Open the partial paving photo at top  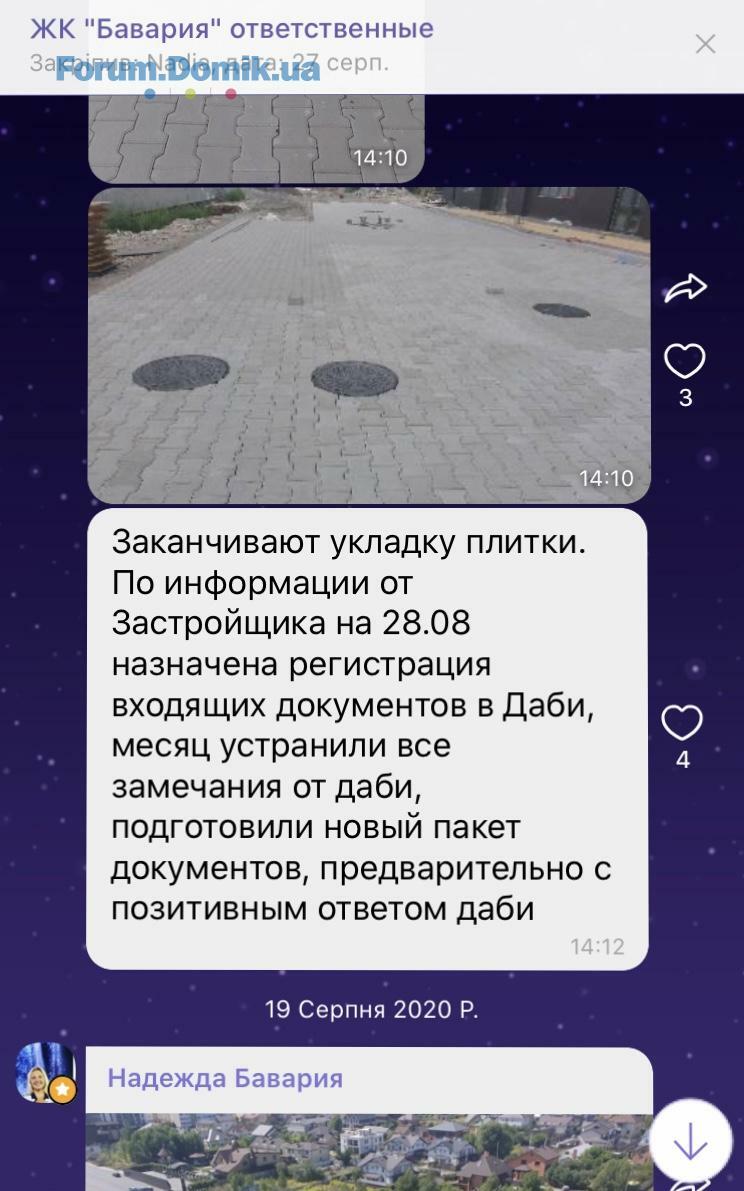[255, 140]
